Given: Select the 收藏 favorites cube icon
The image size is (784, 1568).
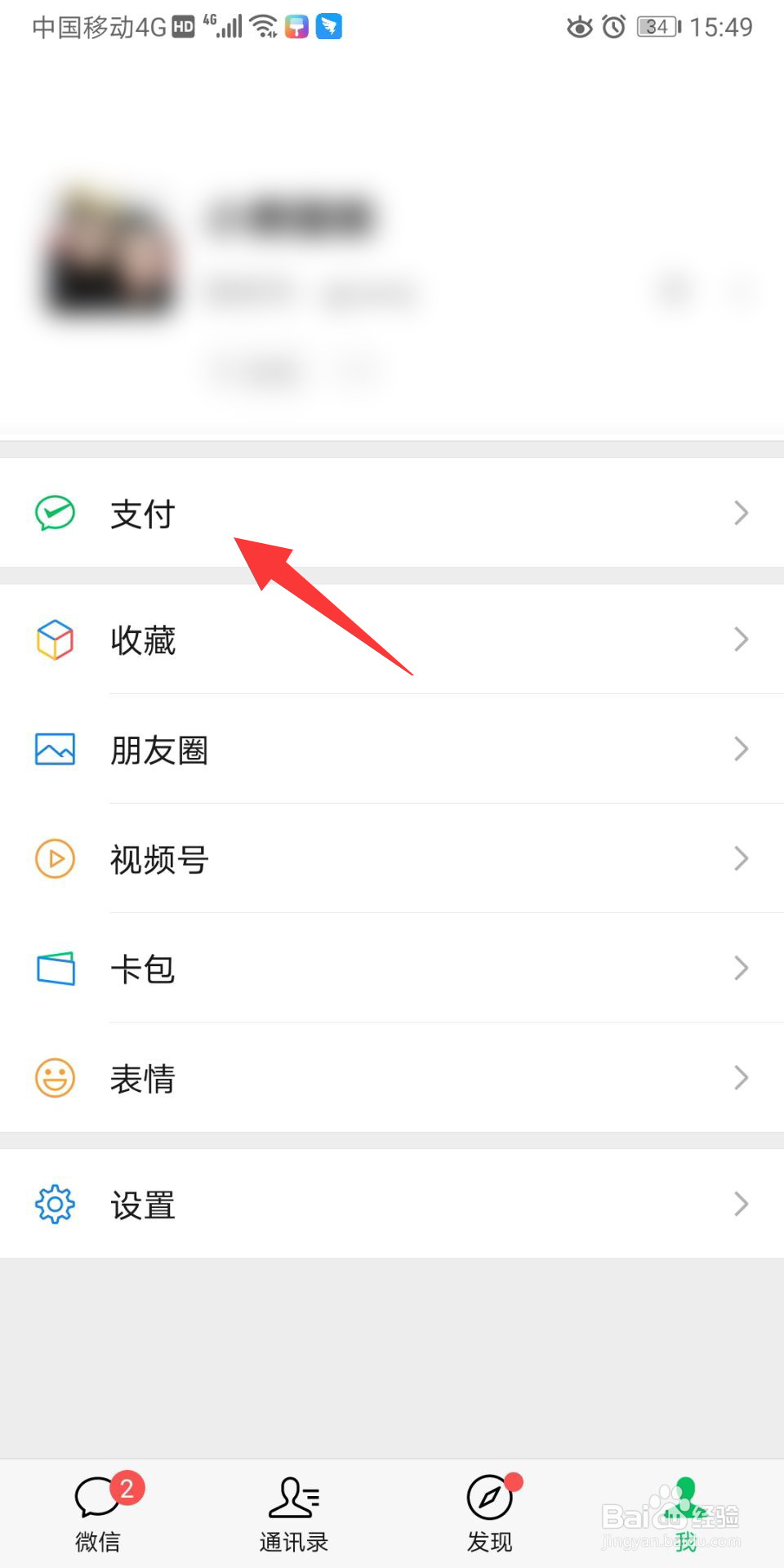Looking at the screenshot, I should click(54, 640).
